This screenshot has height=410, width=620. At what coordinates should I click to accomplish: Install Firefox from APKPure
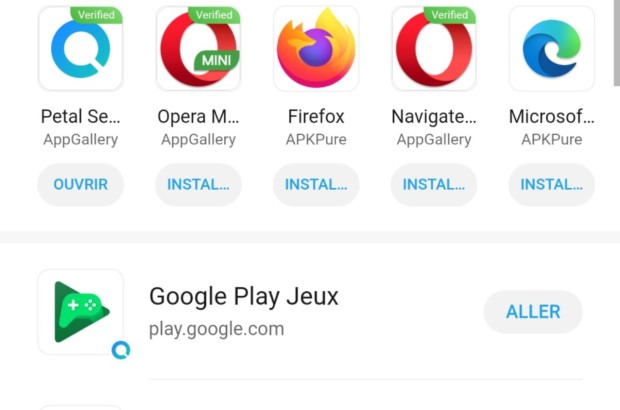tap(316, 185)
